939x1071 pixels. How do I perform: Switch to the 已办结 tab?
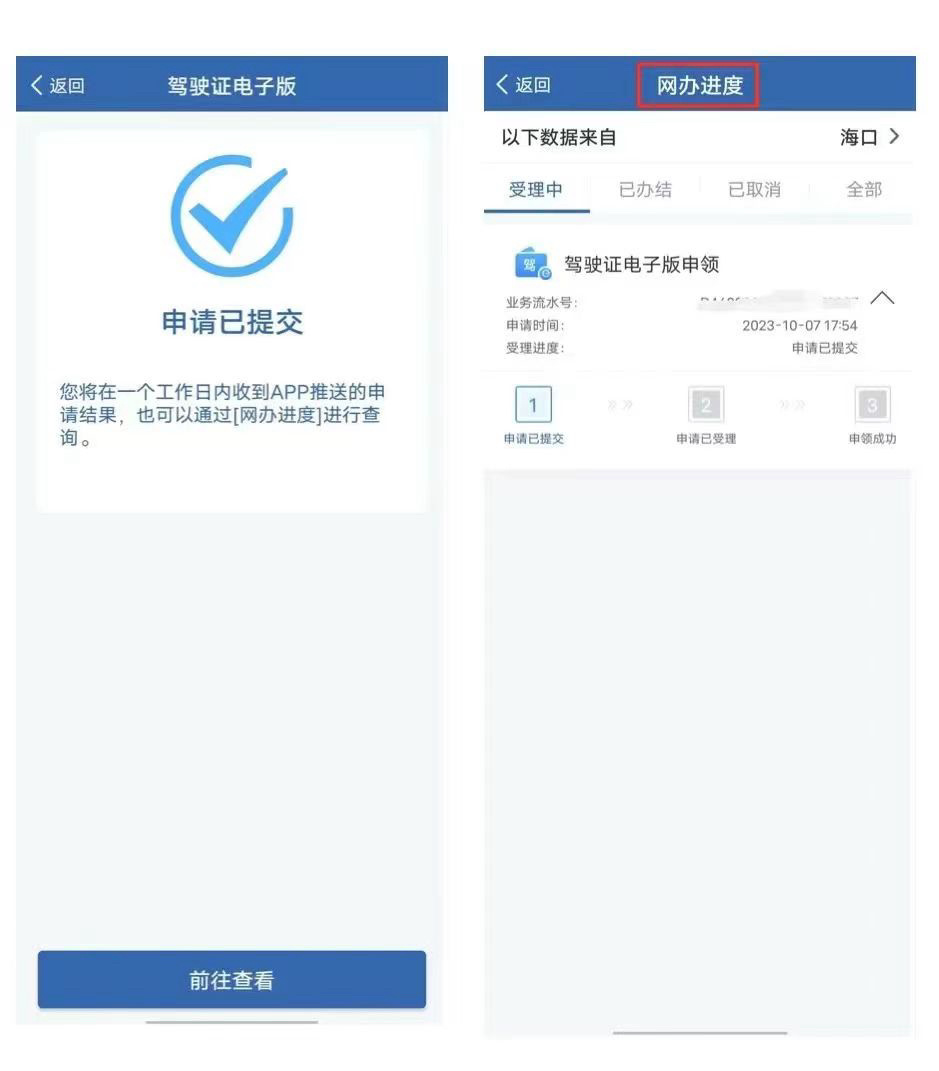pos(645,190)
